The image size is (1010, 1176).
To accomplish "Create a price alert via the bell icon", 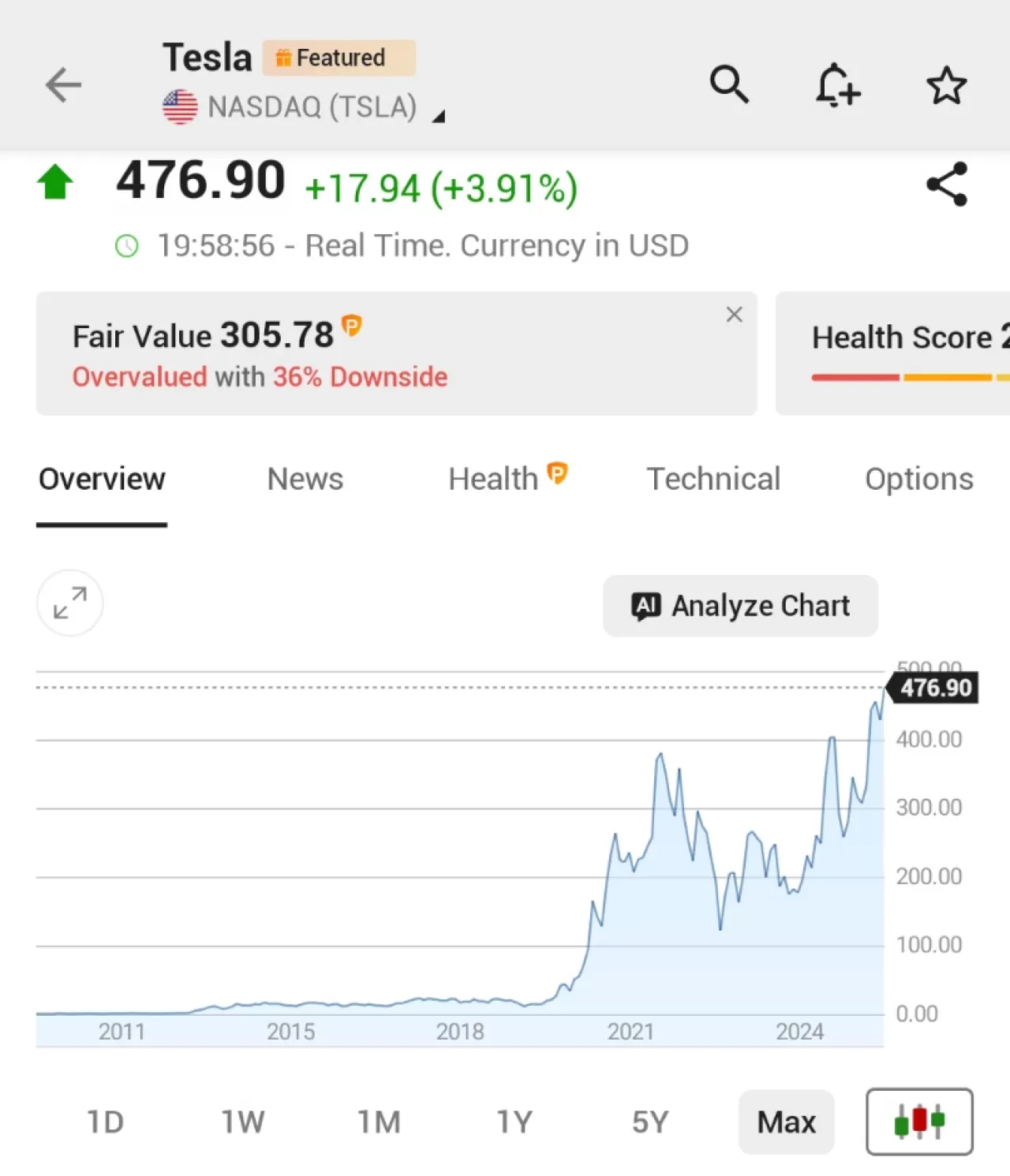I will click(x=836, y=84).
